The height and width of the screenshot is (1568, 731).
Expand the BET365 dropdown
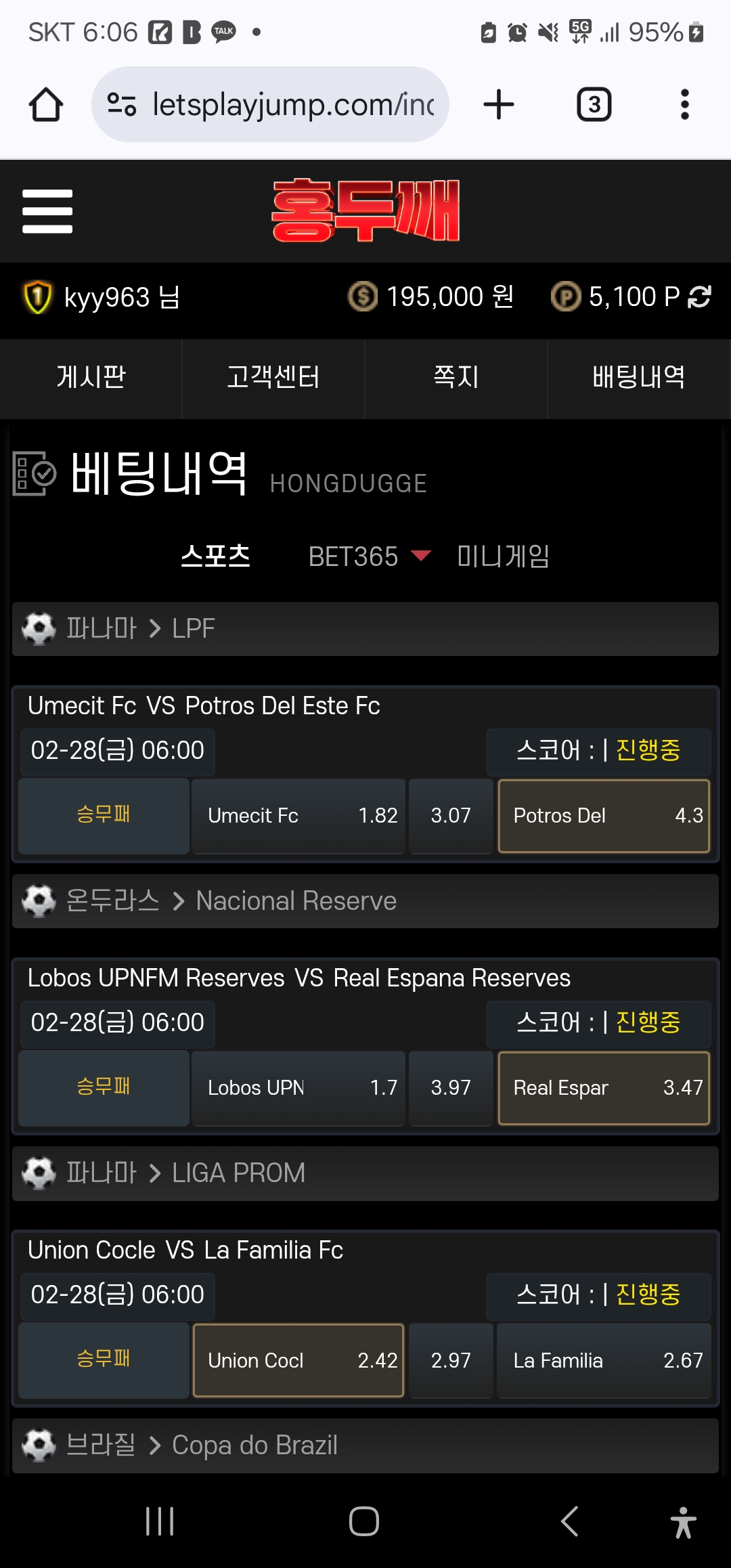coord(369,557)
